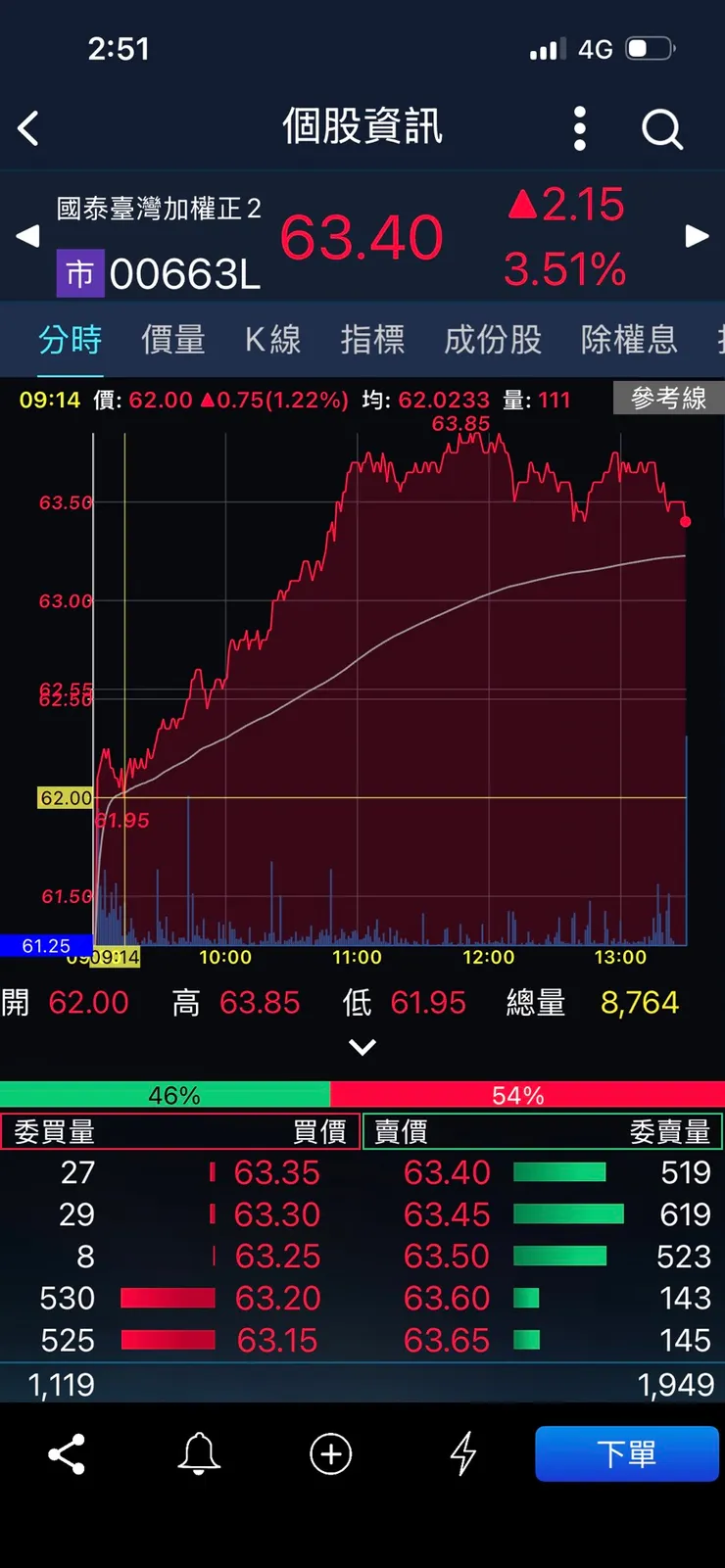Toggle the 參考線 reference line
Image resolution: width=725 pixels, height=1568 pixels.
(x=669, y=399)
